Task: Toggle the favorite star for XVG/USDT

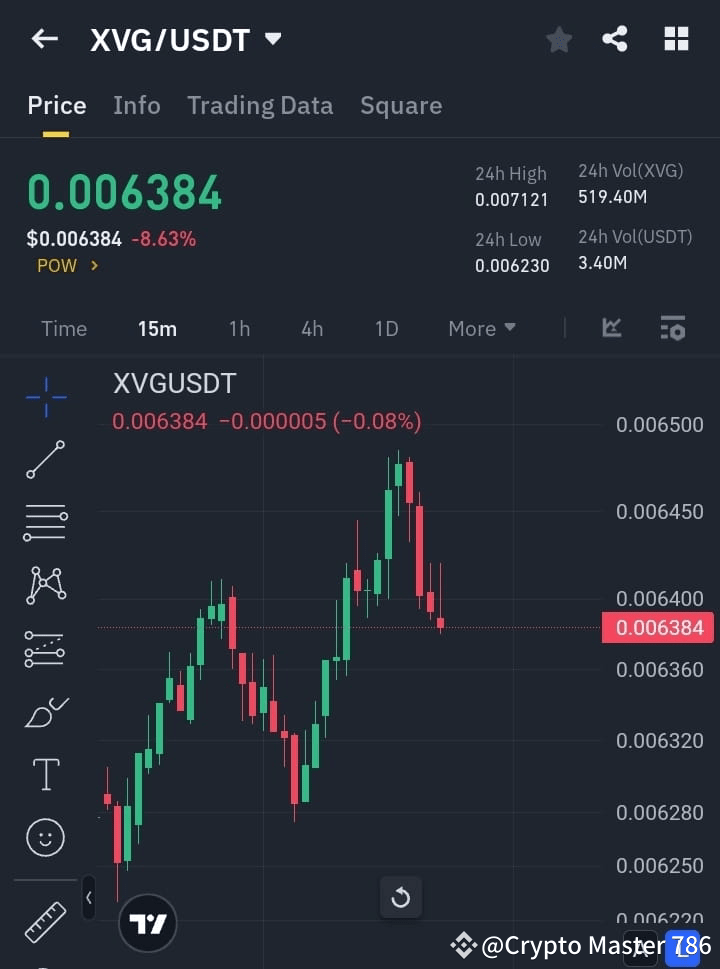Action: click(558, 39)
